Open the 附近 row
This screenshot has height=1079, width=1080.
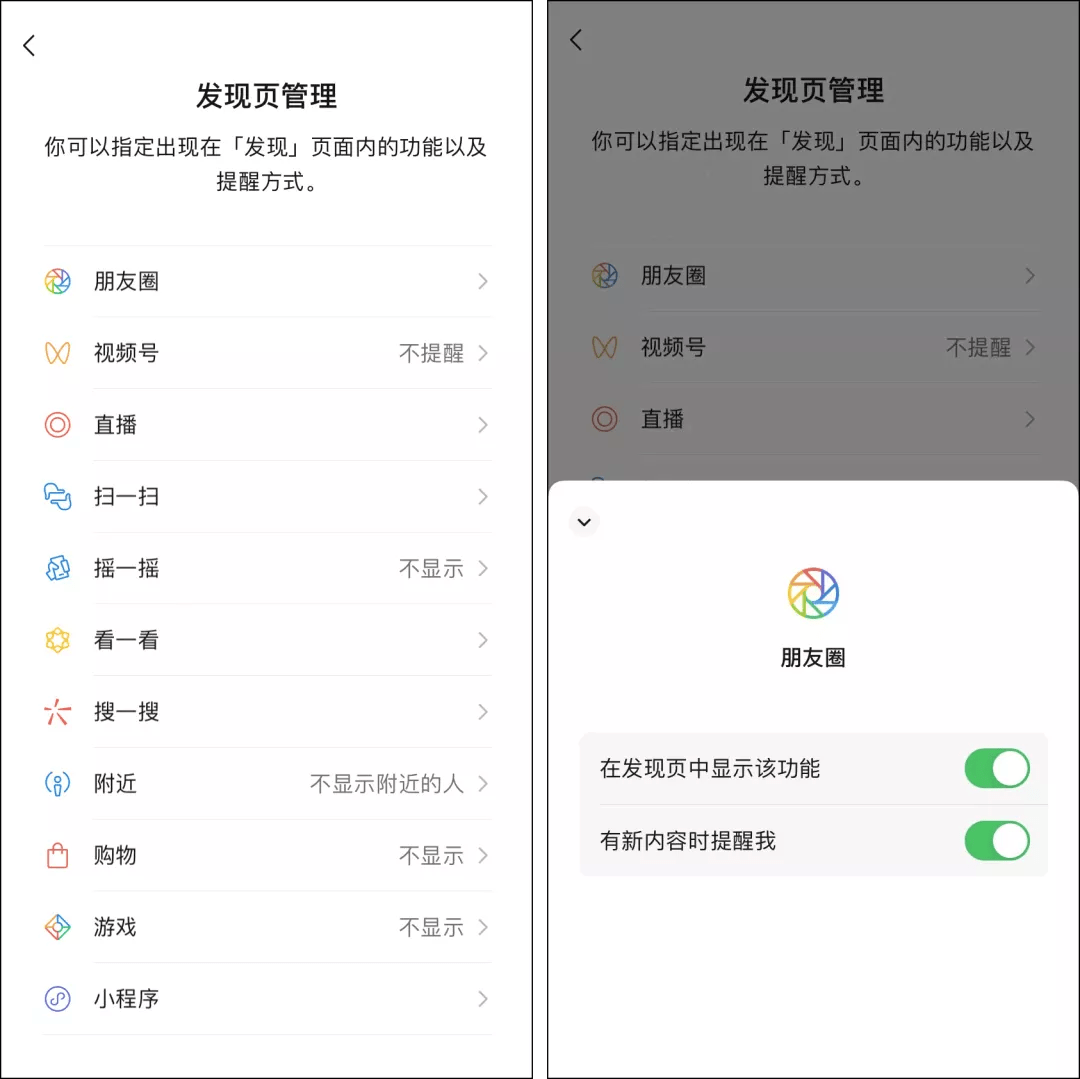[x=267, y=784]
